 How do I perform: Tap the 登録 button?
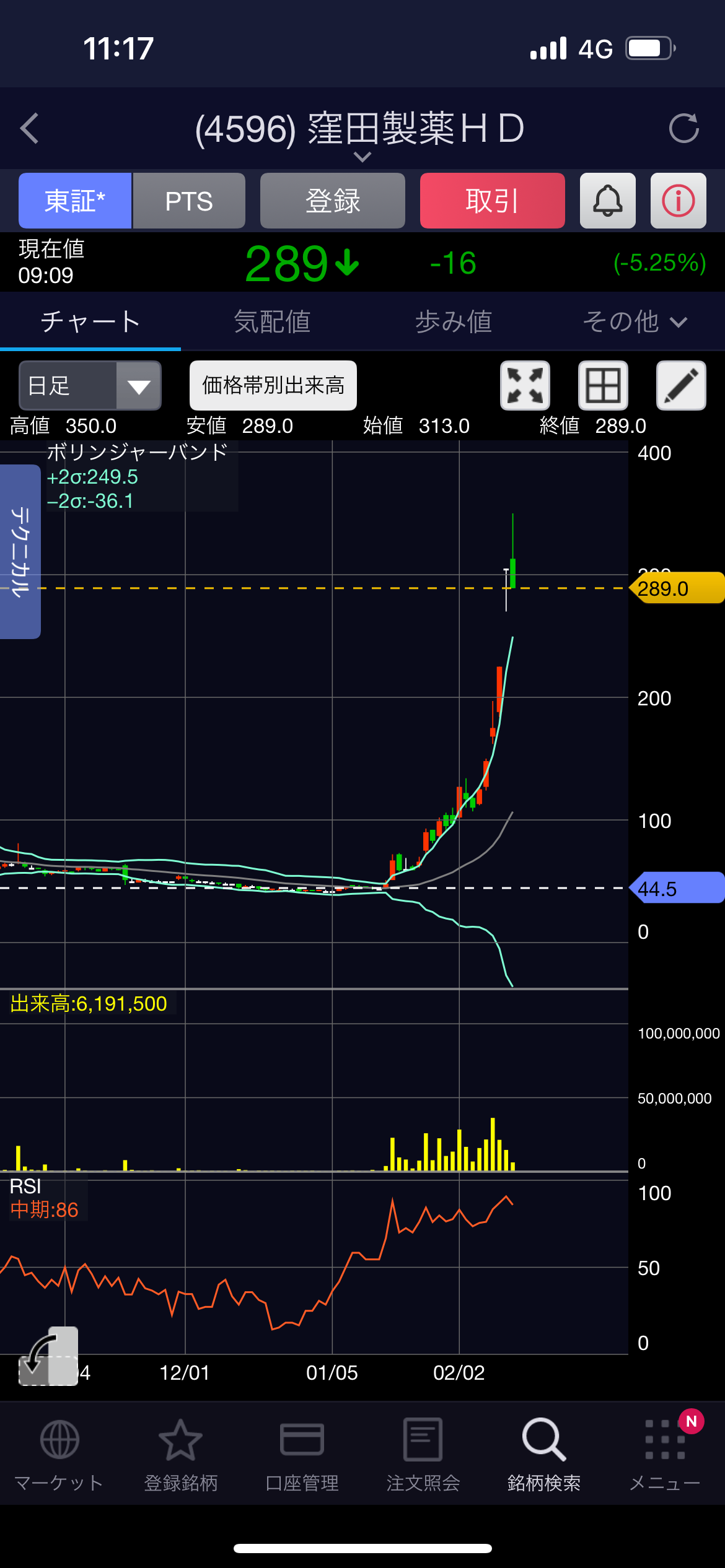coord(333,201)
